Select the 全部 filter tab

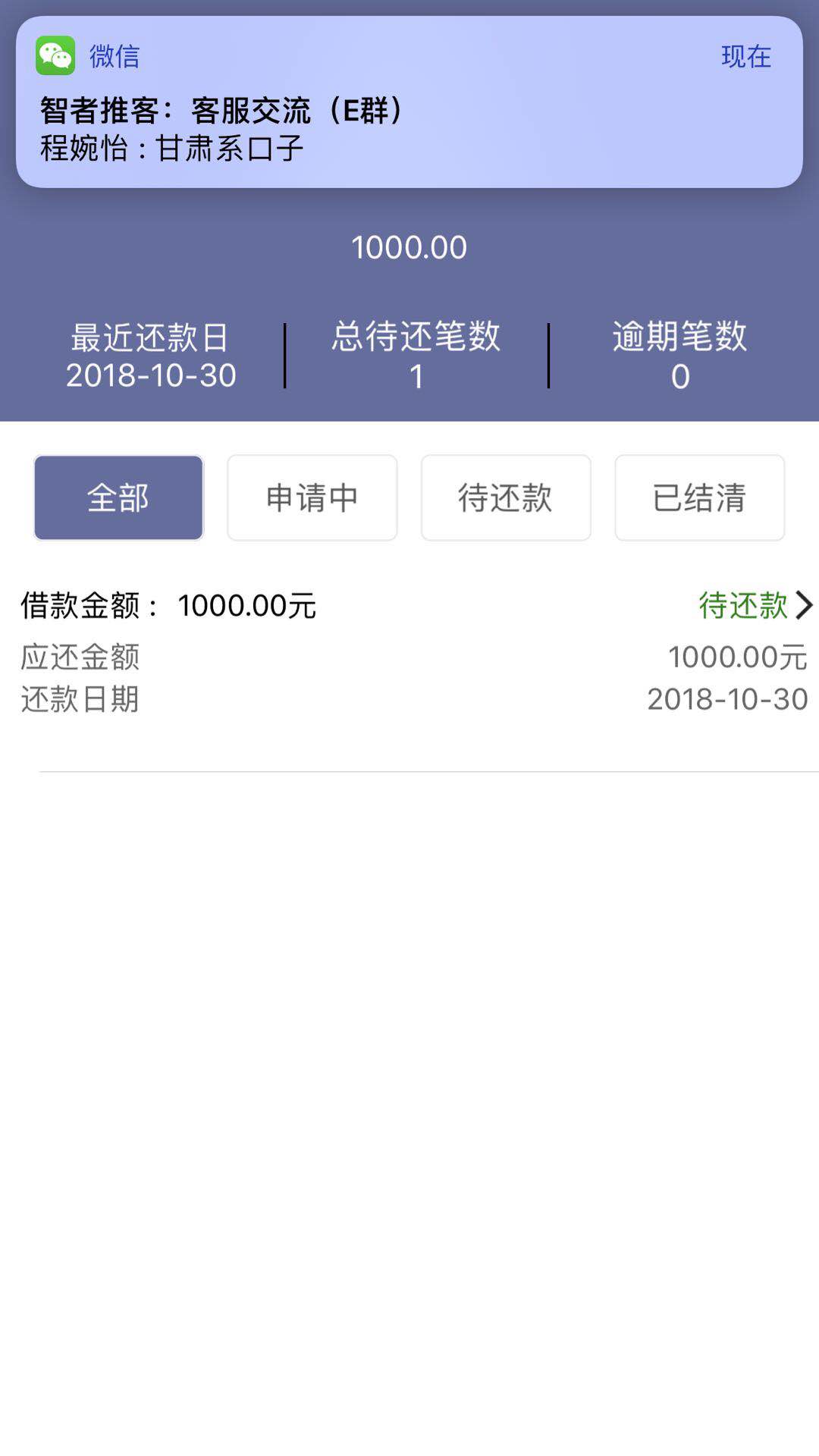(118, 497)
